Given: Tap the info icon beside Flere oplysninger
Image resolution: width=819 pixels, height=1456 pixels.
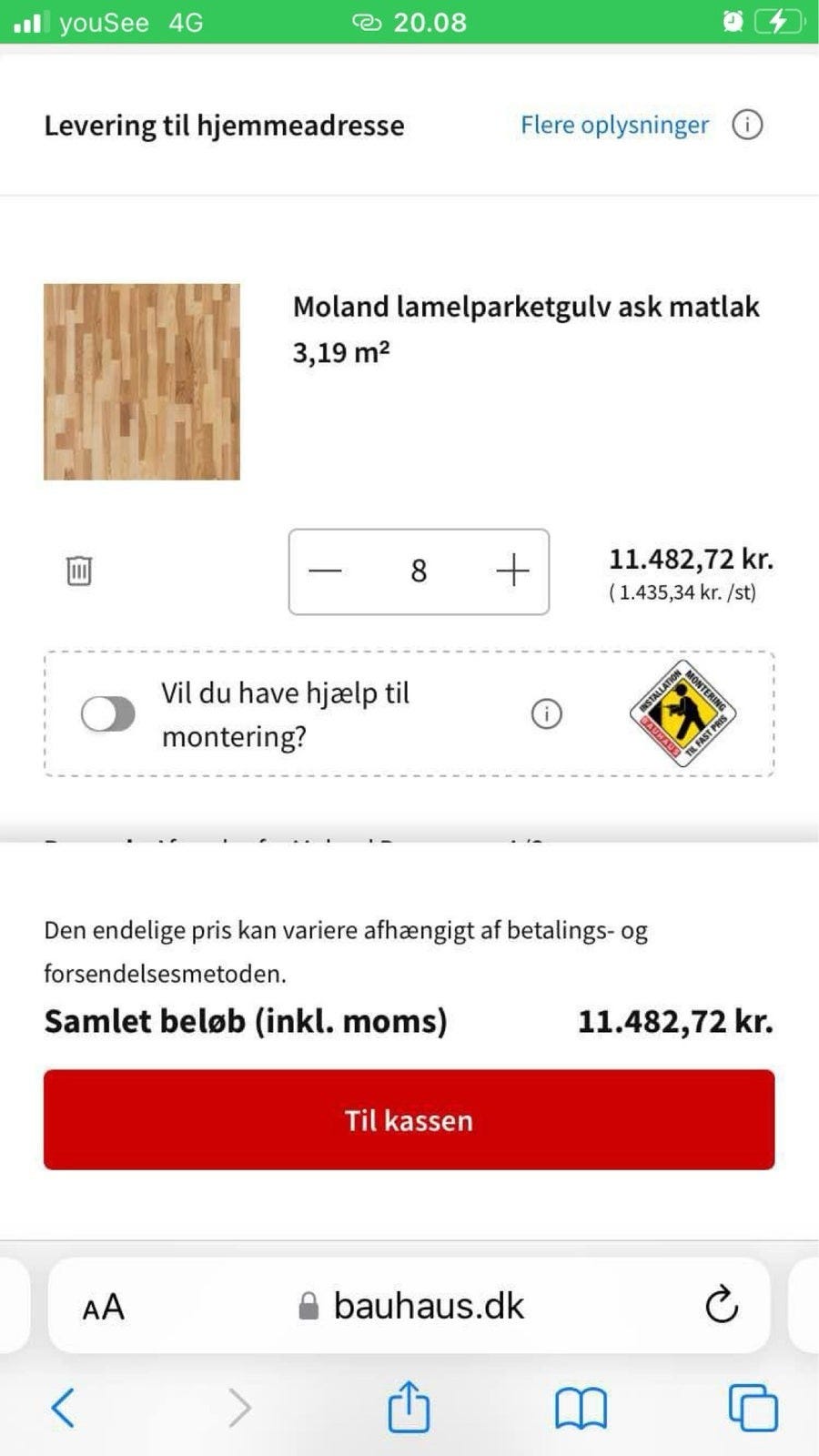Looking at the screenshot, I should (747, 125).
